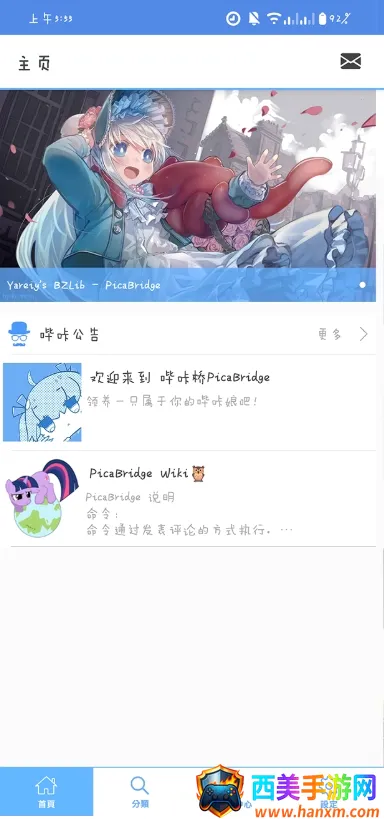Open the mail envelope icon
This screenshot has height=819, width=384.
350,61
